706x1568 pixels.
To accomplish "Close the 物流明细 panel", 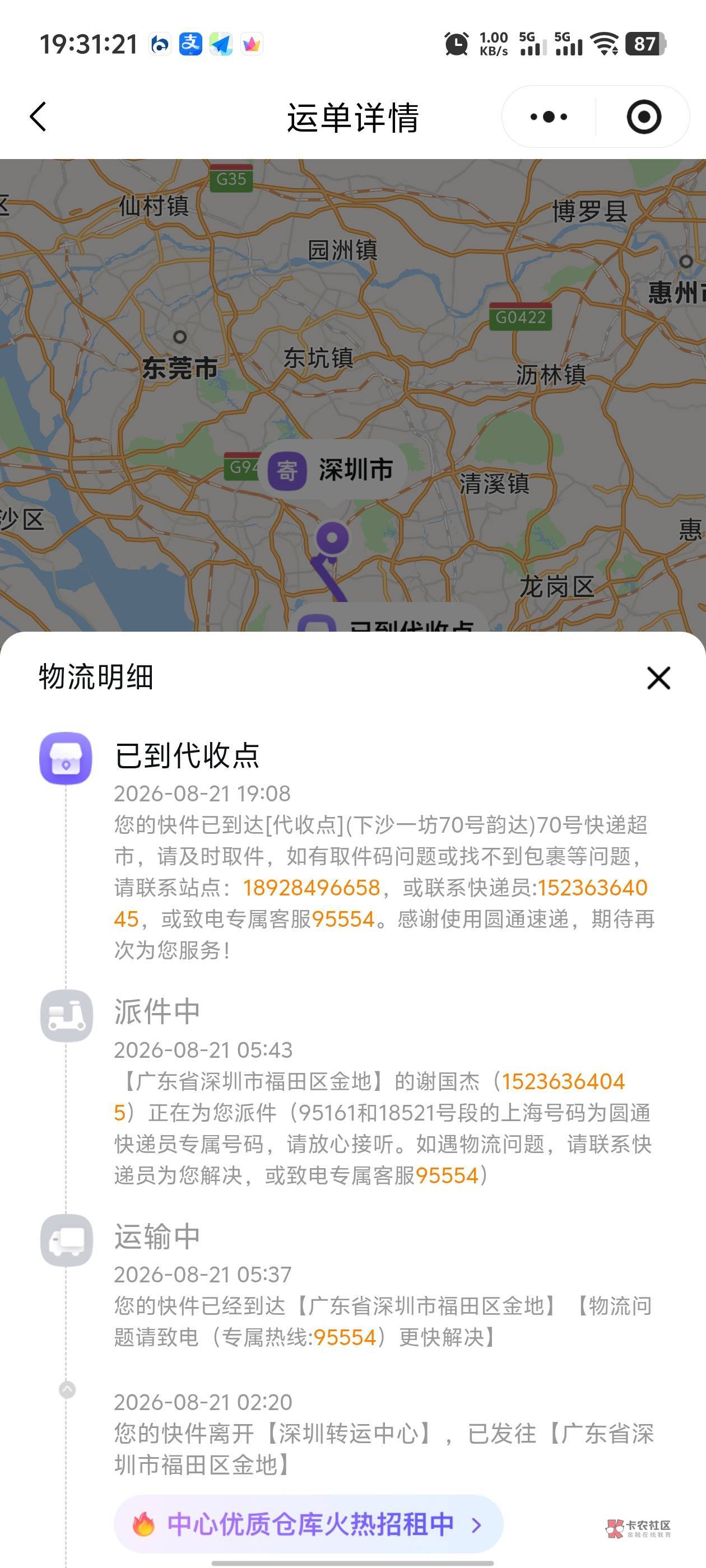I will tap(658, 678).
